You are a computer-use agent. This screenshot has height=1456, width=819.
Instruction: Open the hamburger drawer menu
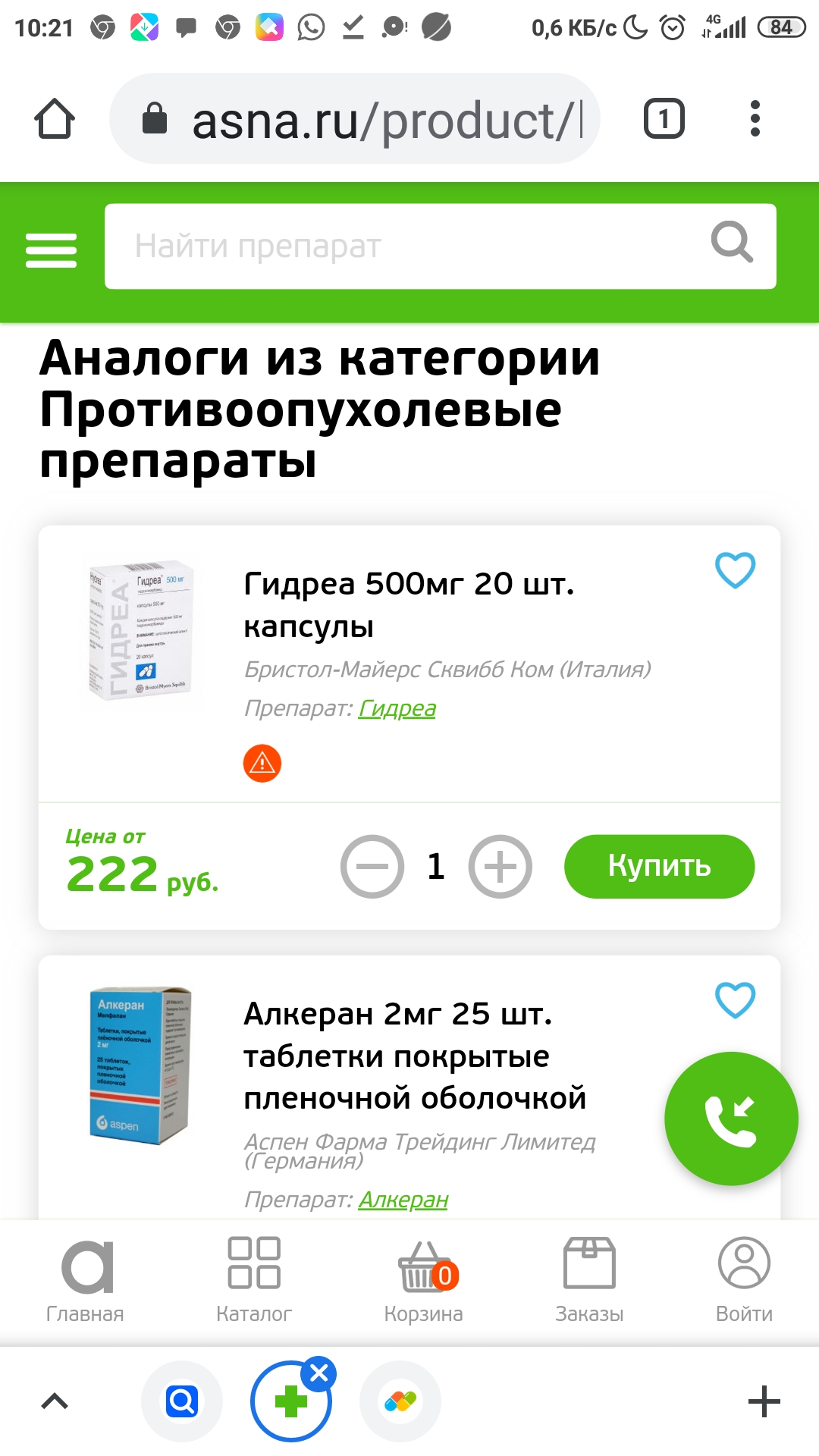(52, 249)
